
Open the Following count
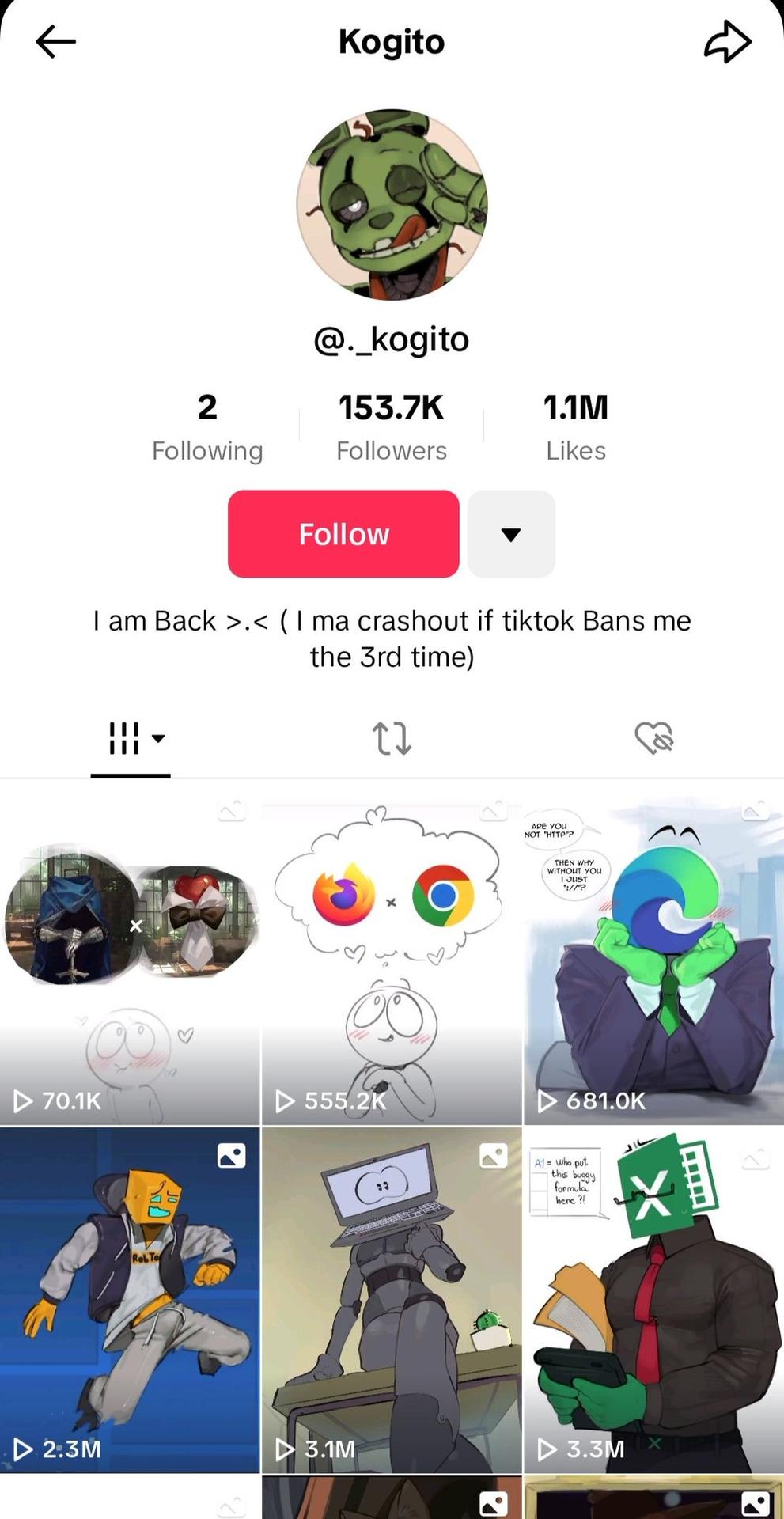click(207, 427)
